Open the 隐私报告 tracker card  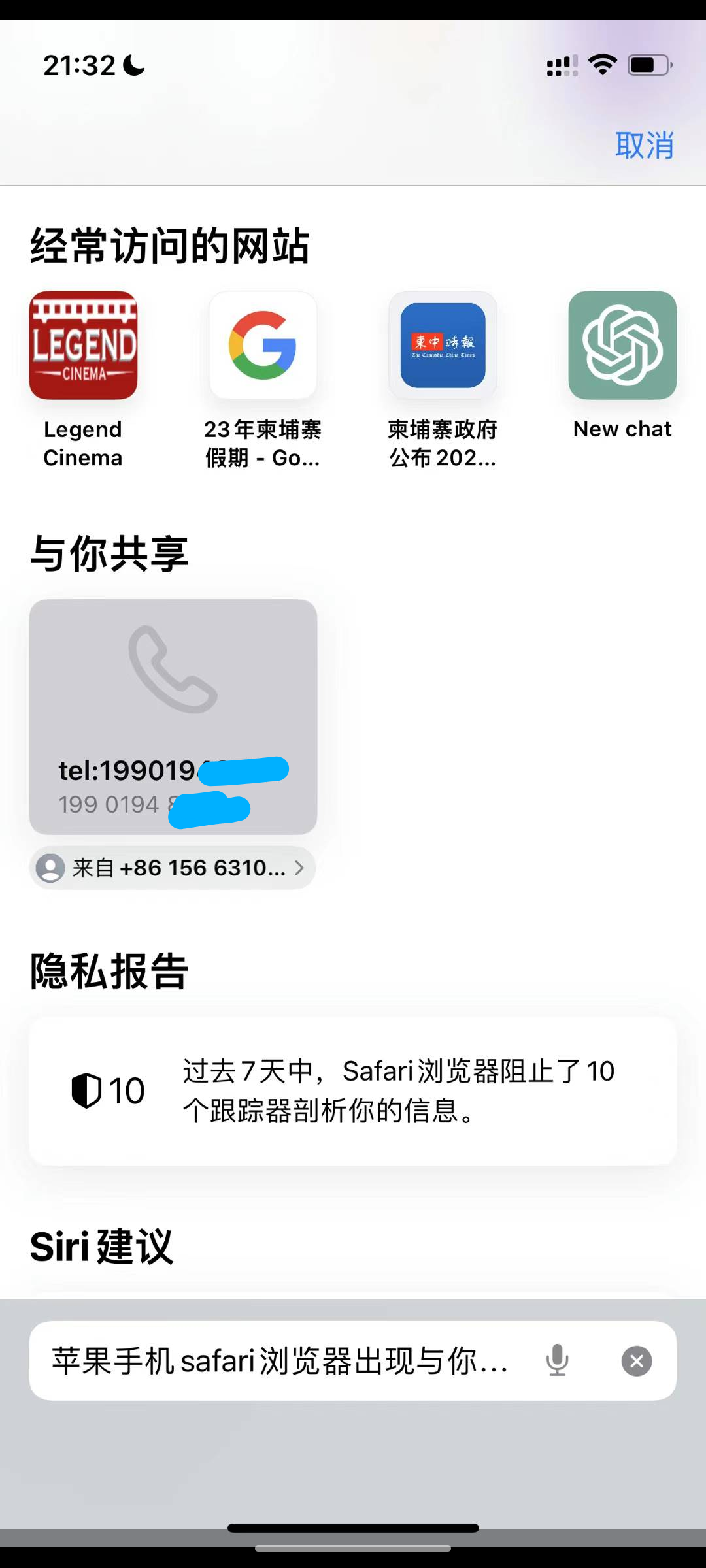pos(353,1090)
